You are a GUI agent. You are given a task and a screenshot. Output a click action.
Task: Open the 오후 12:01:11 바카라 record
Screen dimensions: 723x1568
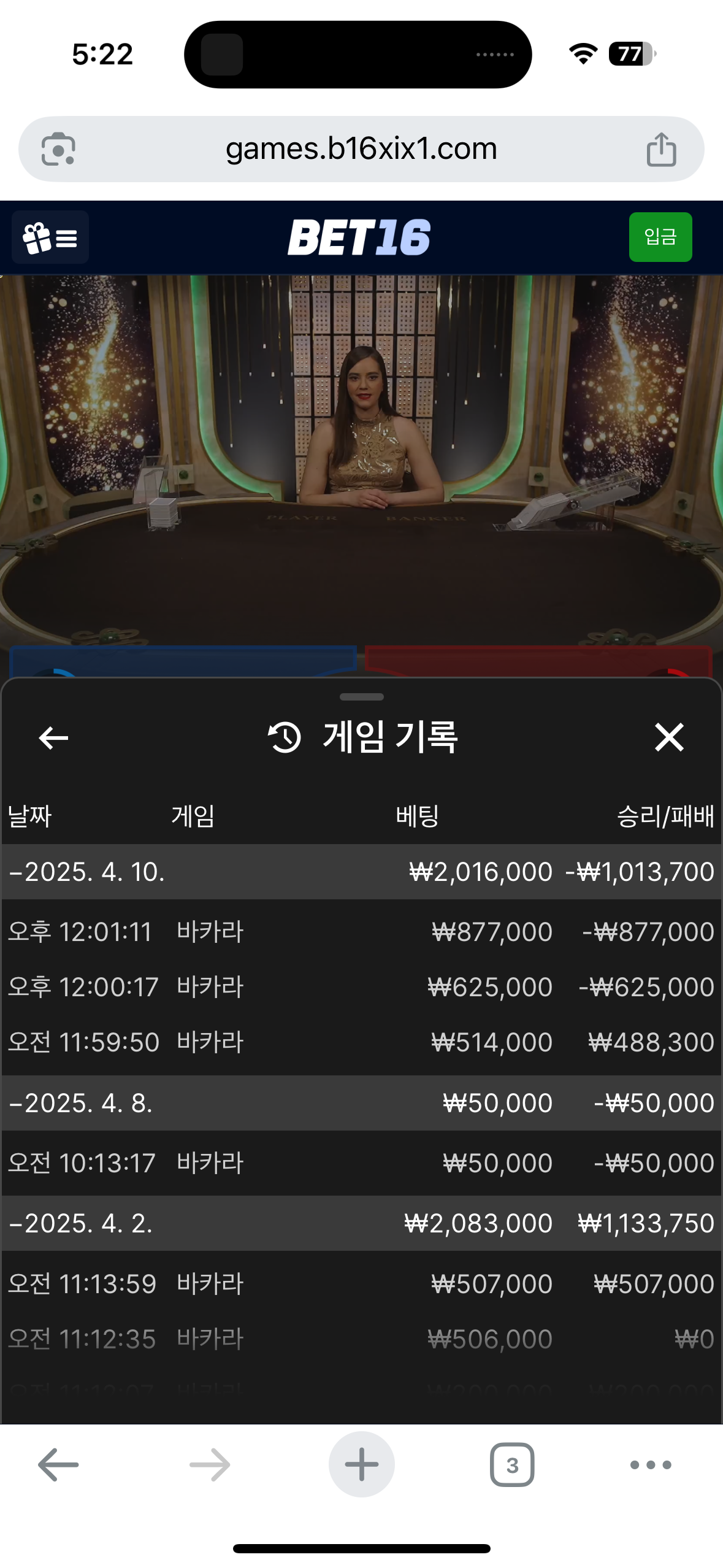coord(361,932)
